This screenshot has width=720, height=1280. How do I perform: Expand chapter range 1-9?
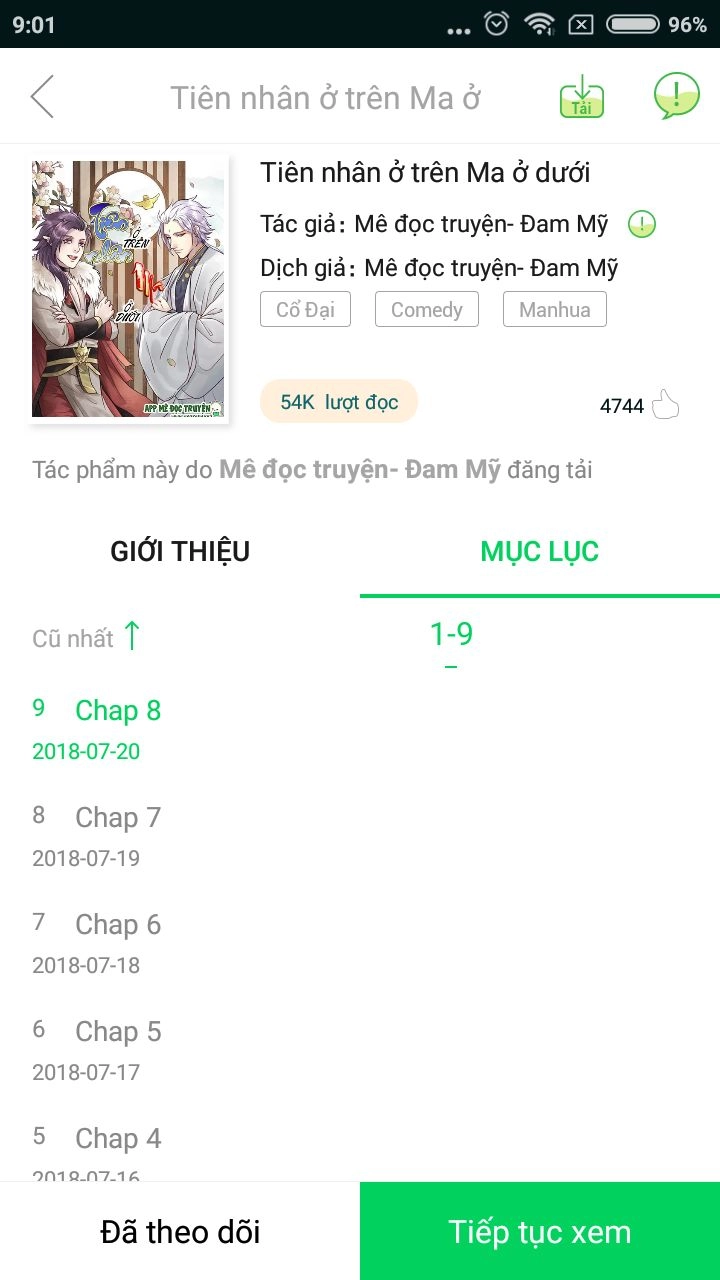click(453, 634)
